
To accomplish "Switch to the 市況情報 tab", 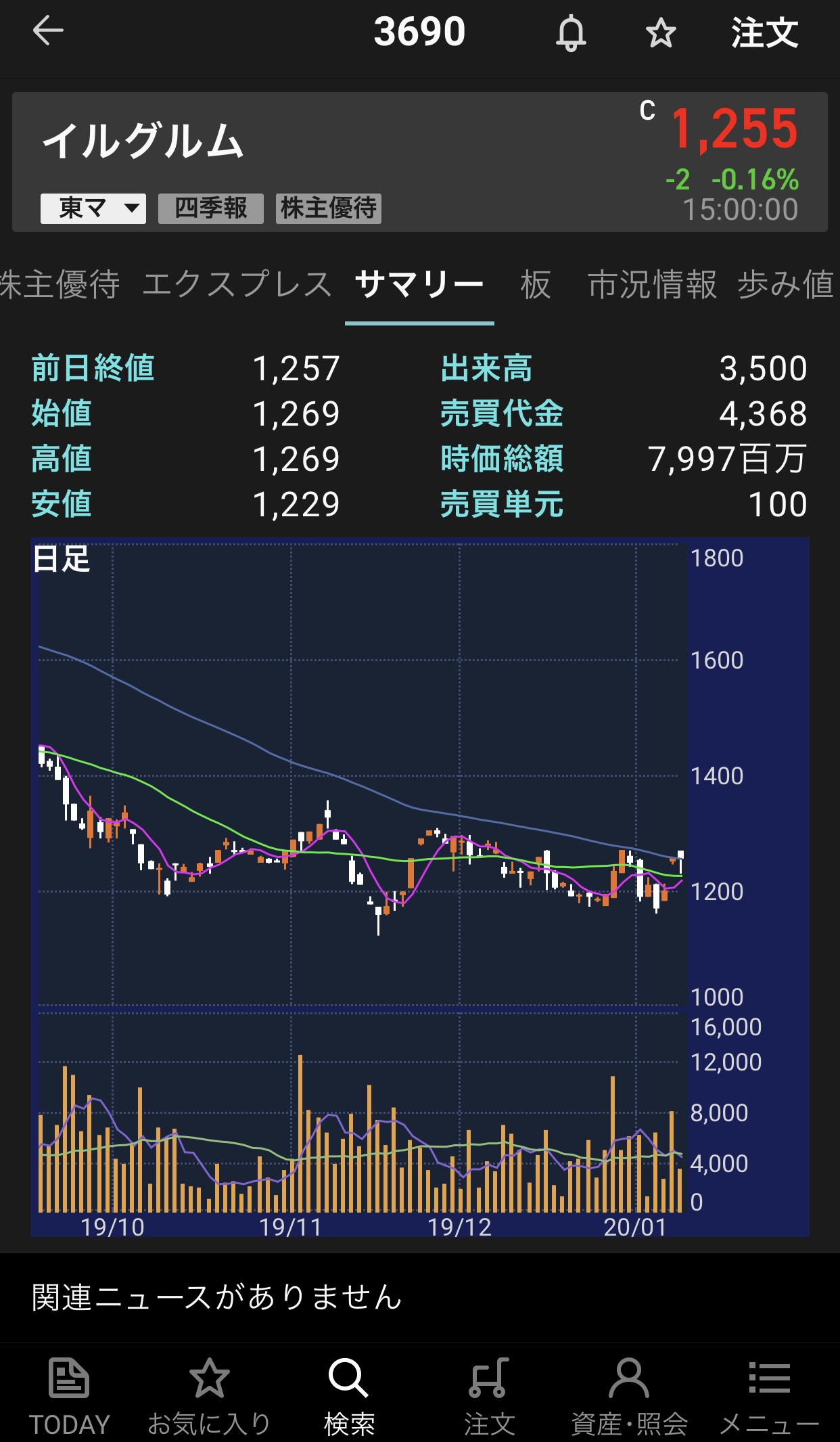I will 652,284.
